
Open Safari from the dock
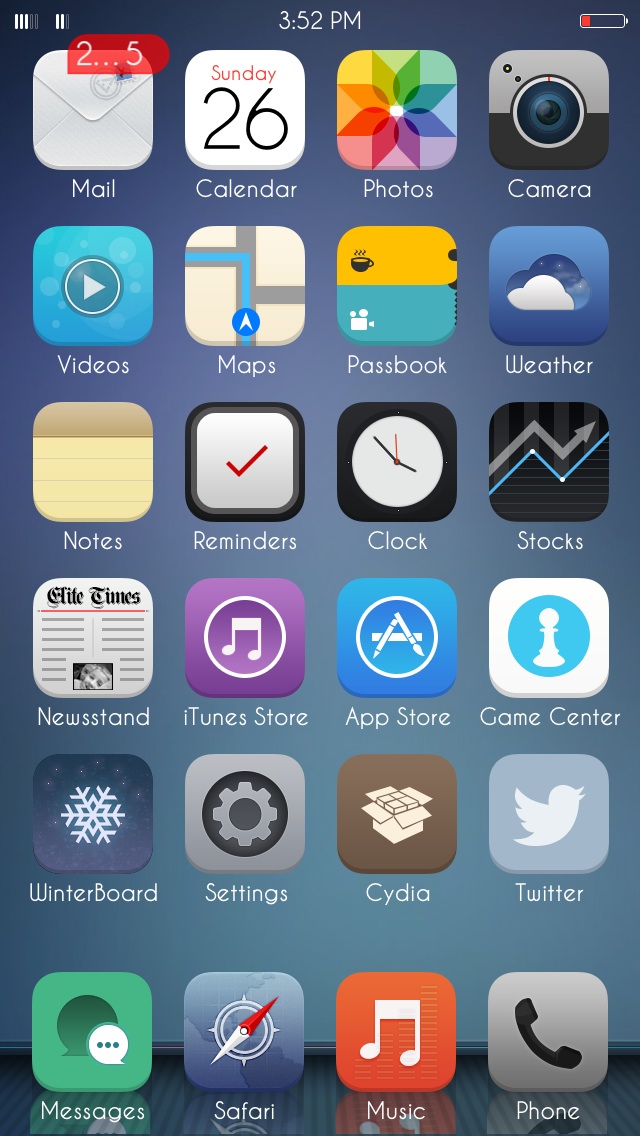[x=244, y=1032]
